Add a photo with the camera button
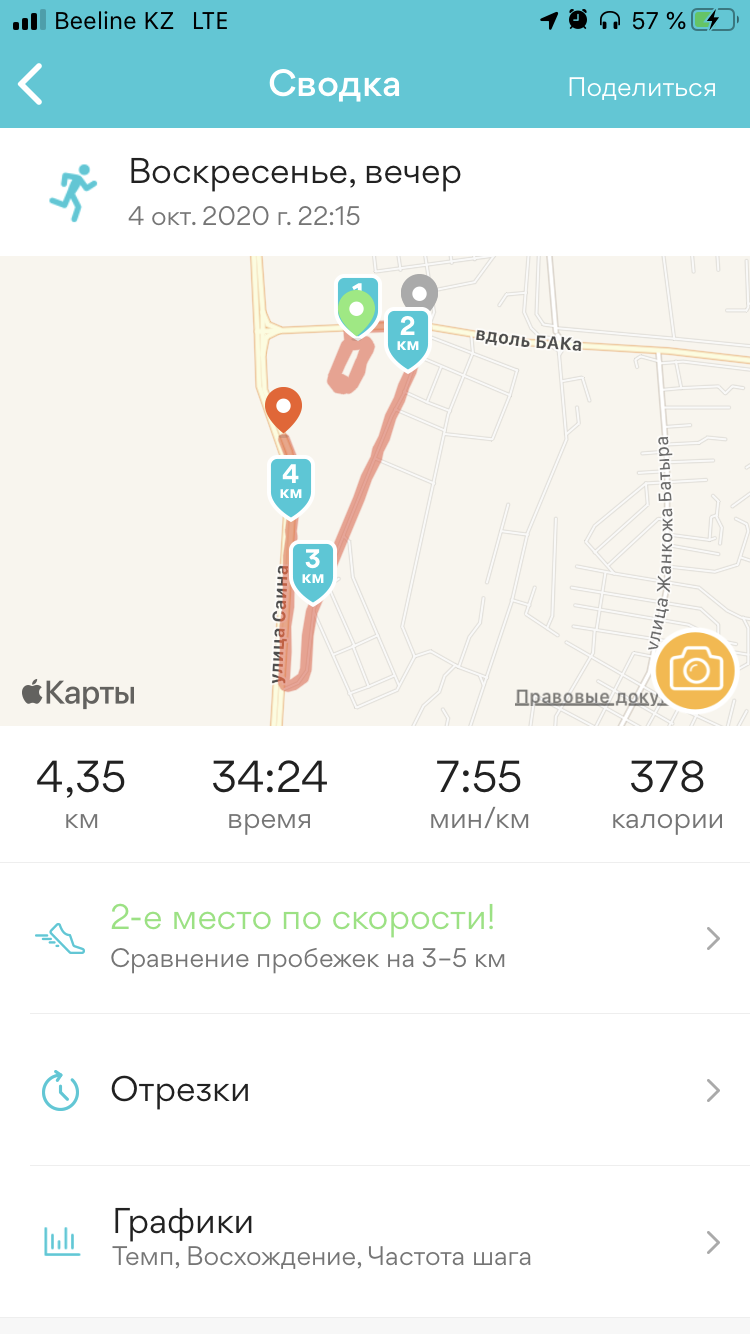Viewport: 750px width, 1334px height. 695,671
